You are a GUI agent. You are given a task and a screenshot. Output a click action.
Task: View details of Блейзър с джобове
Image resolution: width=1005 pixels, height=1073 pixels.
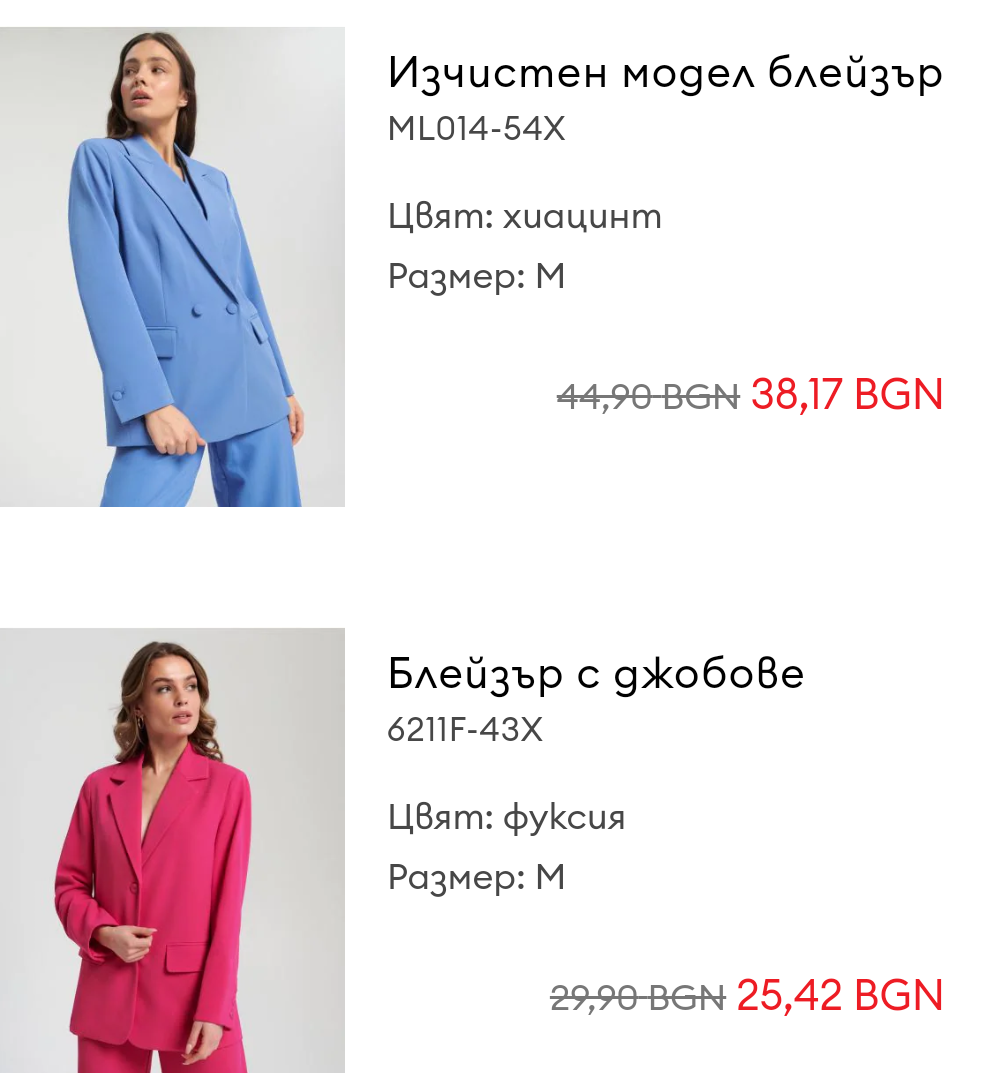(x=595, y=674)
